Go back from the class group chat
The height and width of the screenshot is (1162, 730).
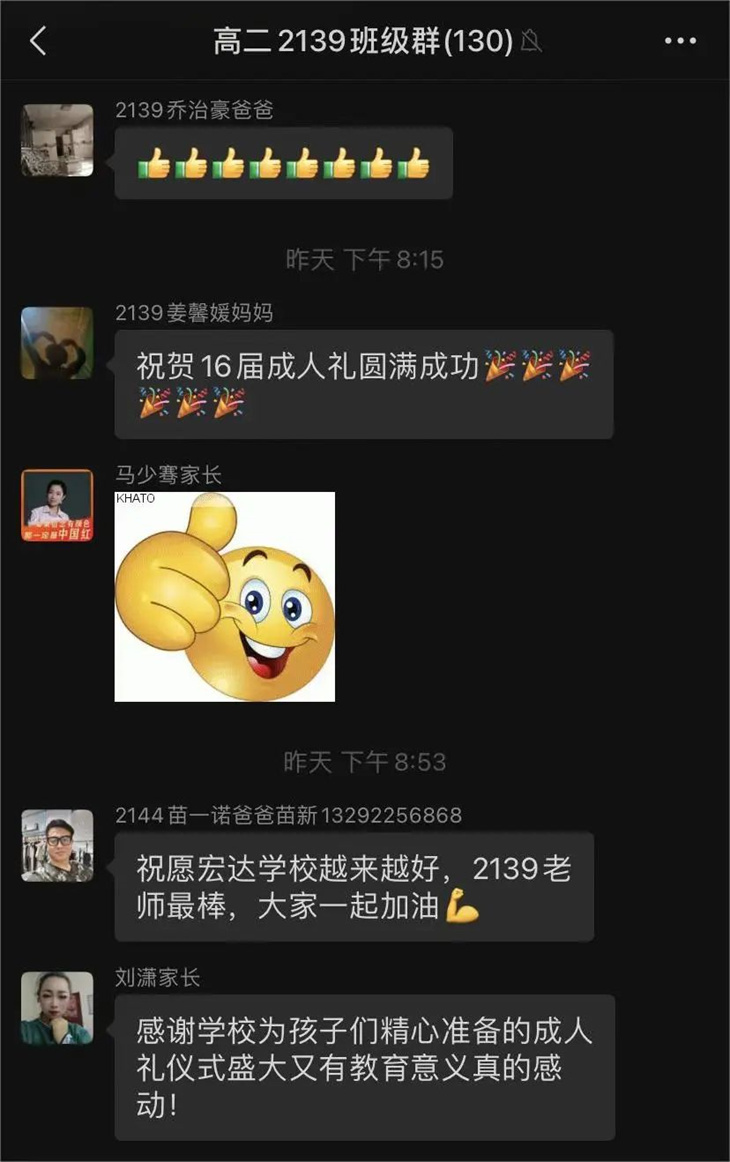click(39, 41)
